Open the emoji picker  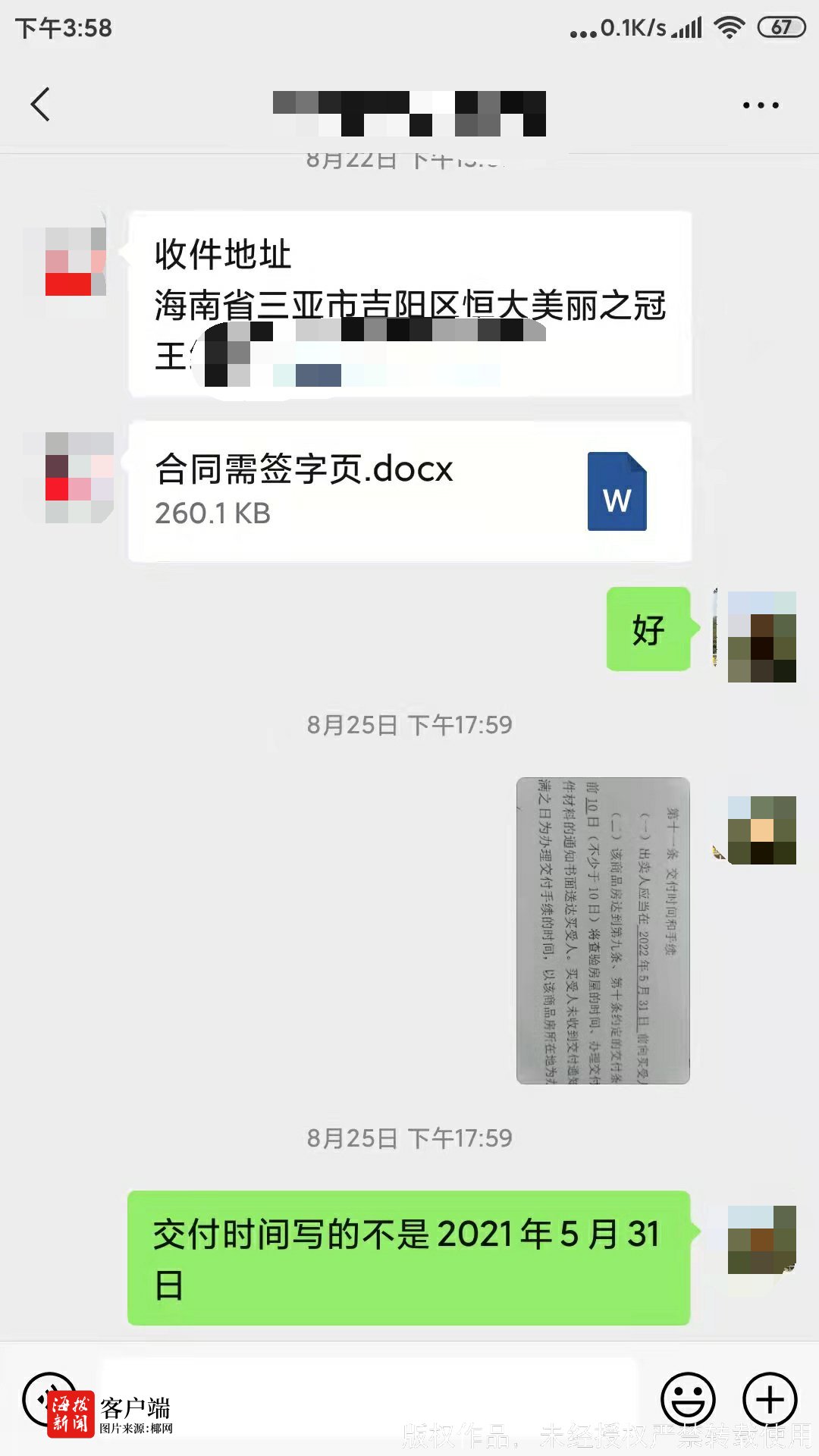(688, 1399)
